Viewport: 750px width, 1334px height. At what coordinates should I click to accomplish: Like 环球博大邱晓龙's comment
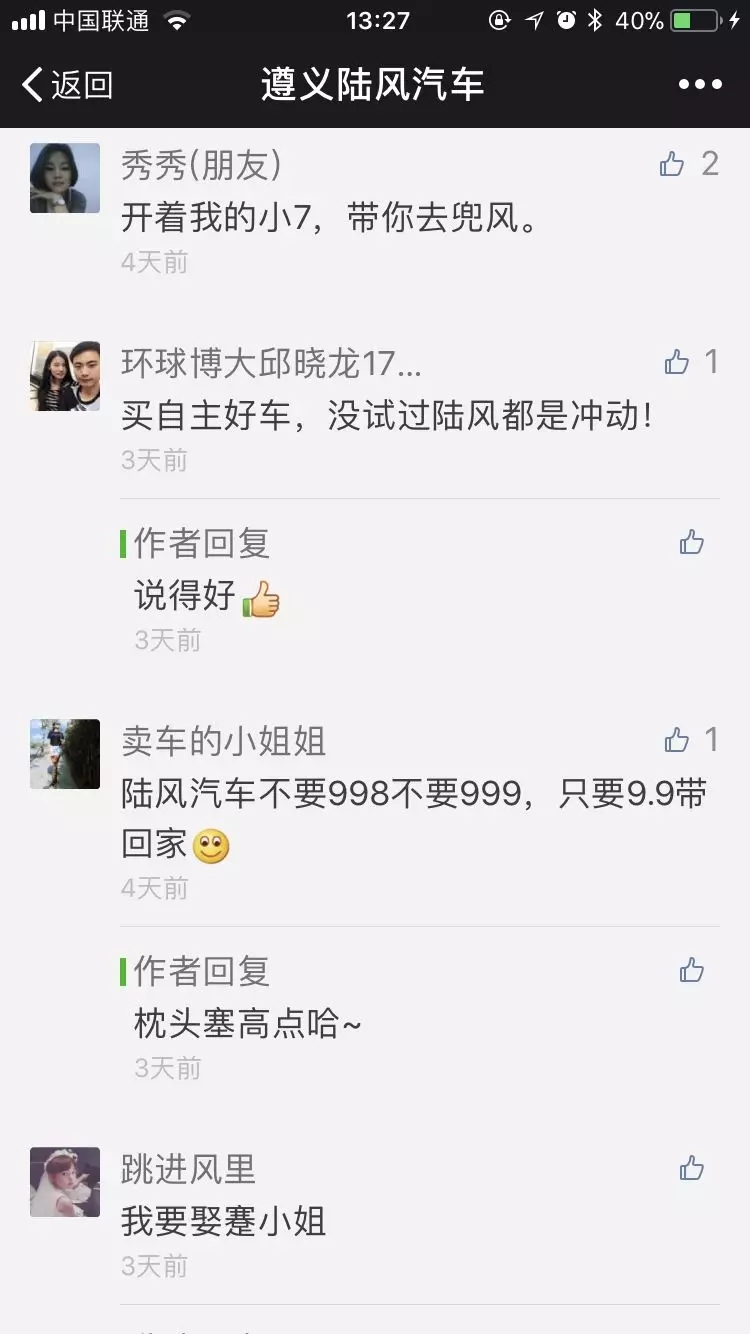[678, 362]
